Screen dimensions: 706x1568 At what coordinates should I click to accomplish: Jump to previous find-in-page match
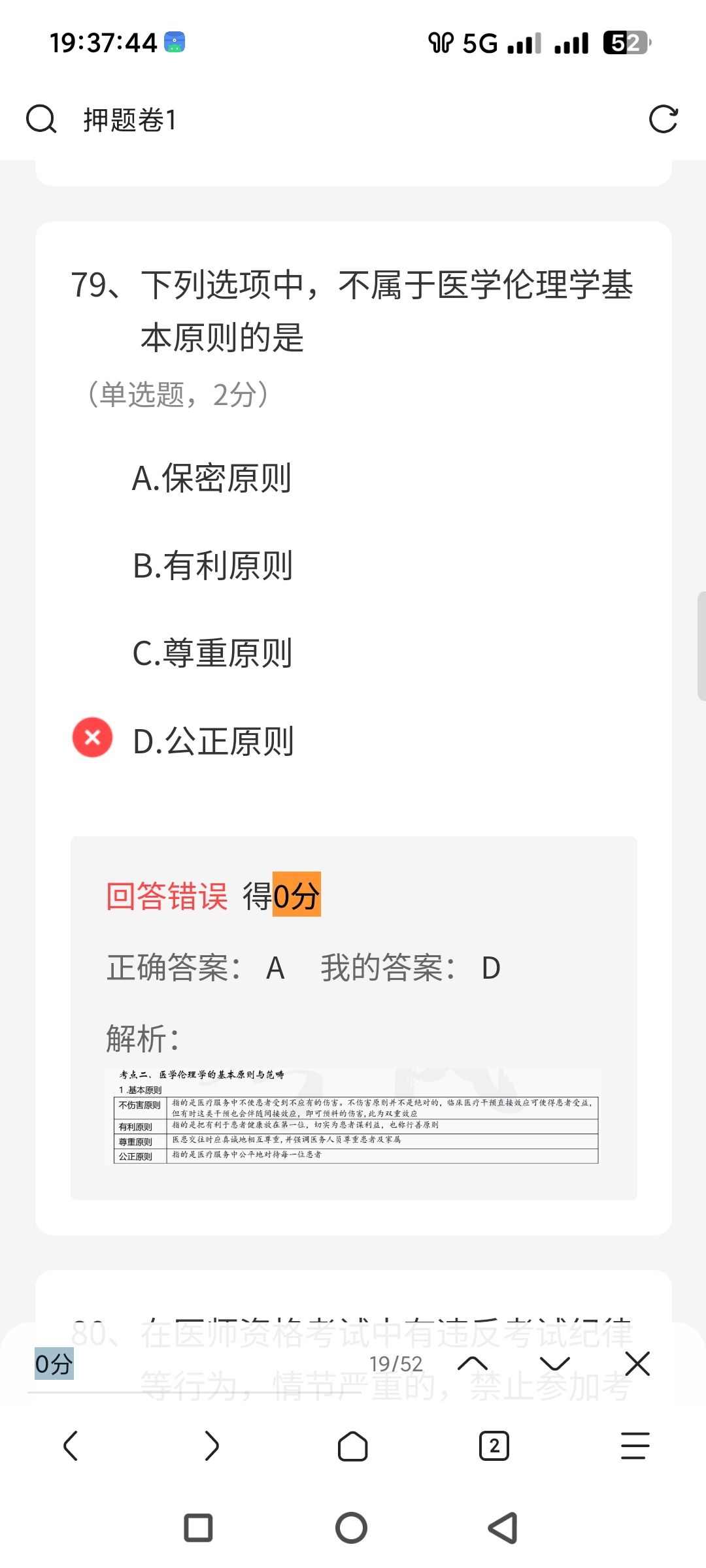point(473,1364)
